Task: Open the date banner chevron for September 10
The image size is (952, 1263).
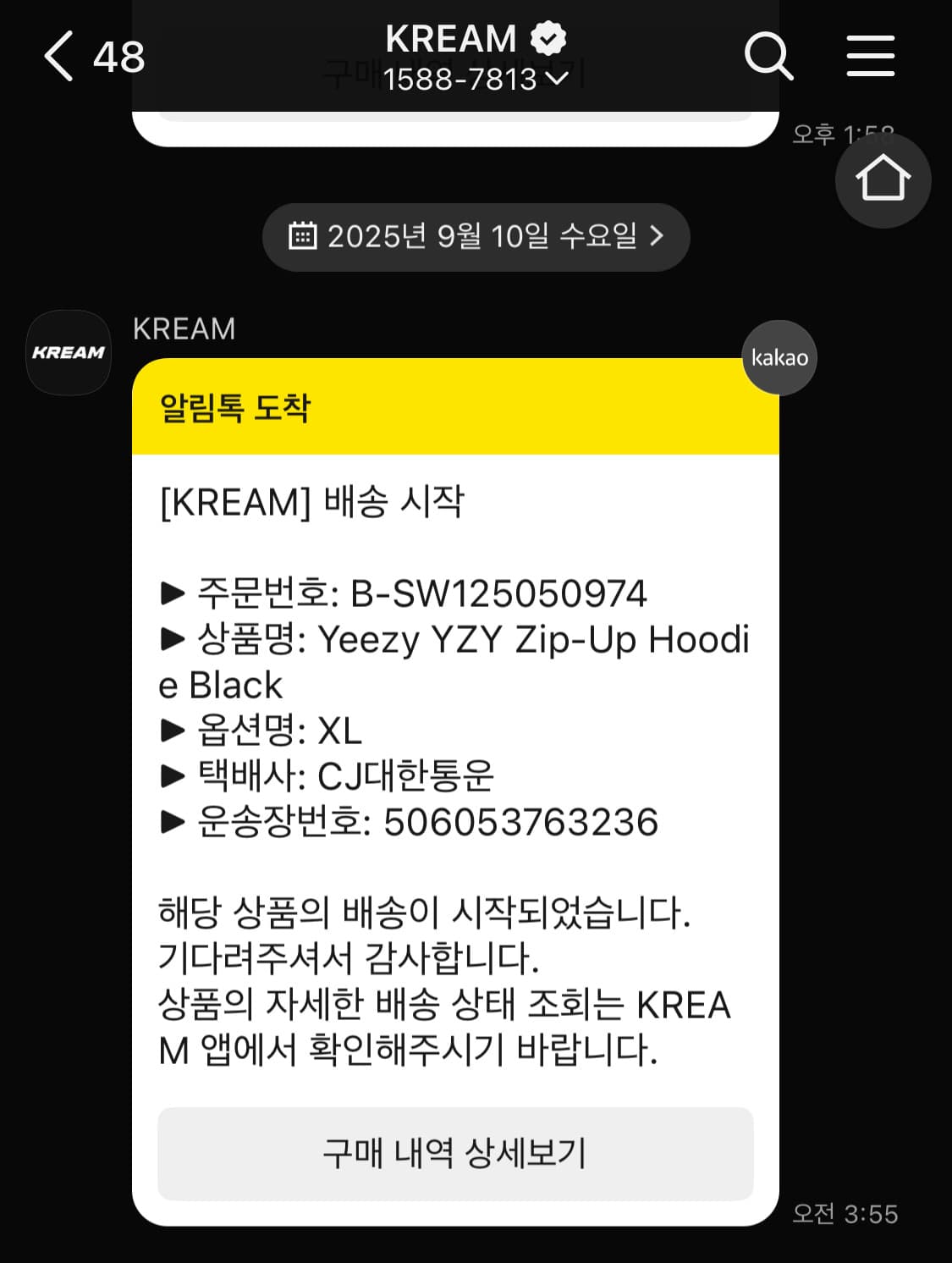Action: tap(659, 238)
